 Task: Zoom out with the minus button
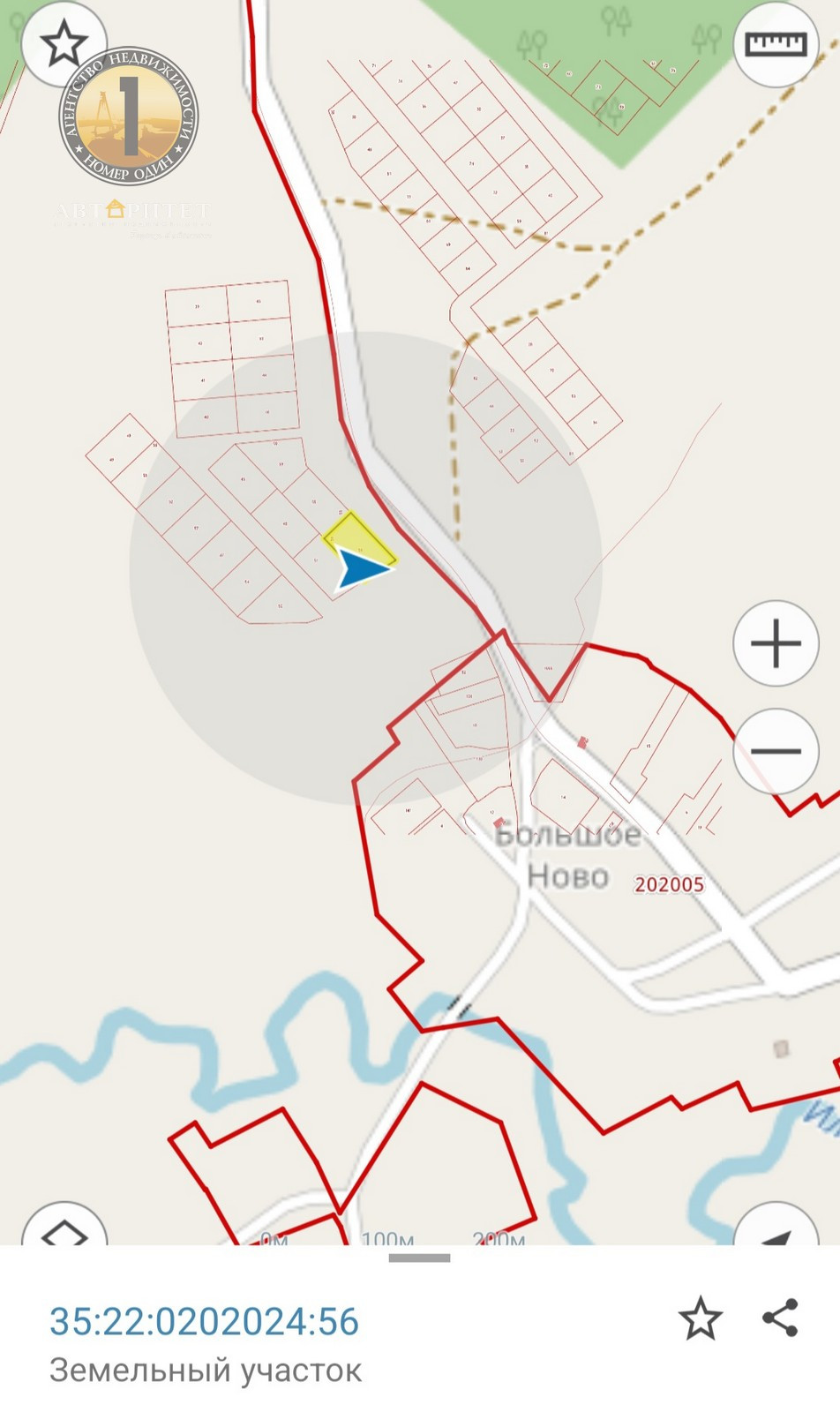(776, 751)
